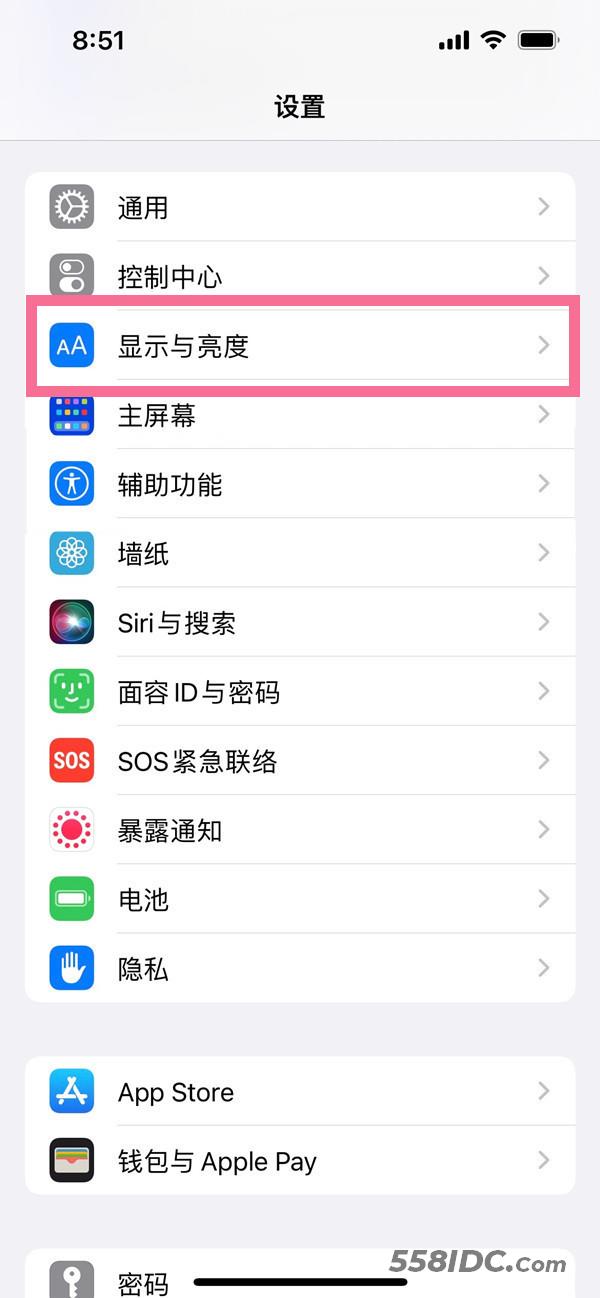Viewport: 600px width, 1298px height.
Task: View 电池 battery settings
Action: 300,899
